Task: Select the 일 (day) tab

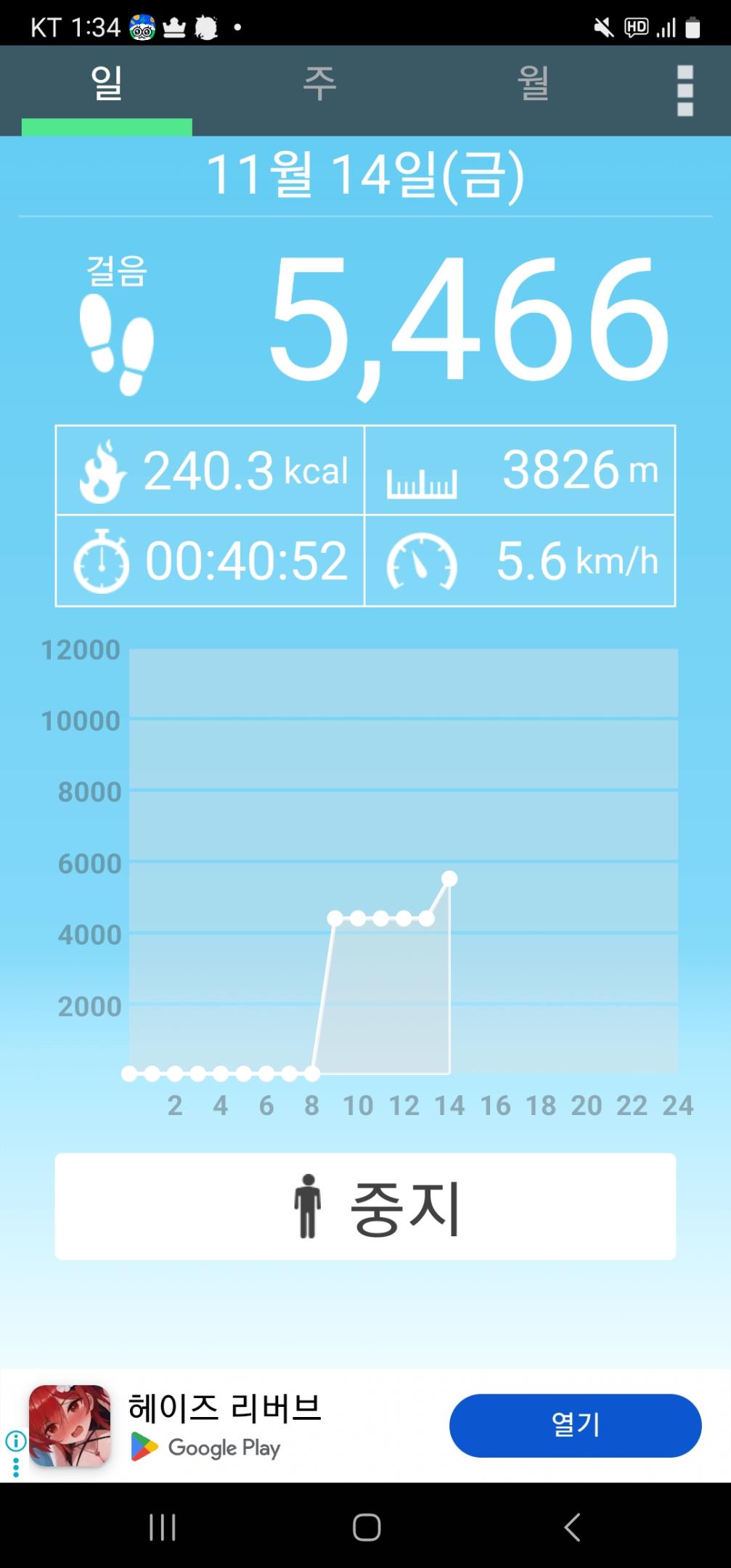Action: 107,86
